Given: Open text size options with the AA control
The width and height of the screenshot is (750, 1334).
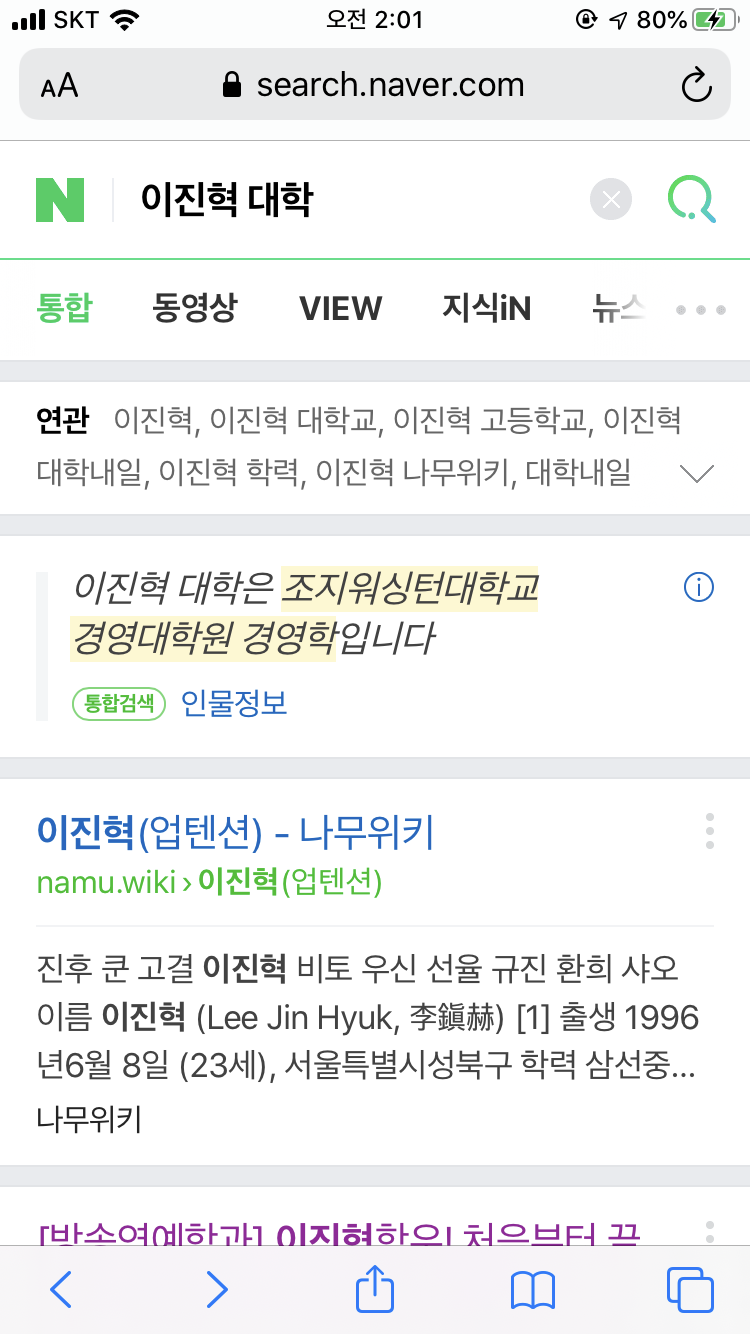Looking at the screenshot, I should tap(57, 84).
